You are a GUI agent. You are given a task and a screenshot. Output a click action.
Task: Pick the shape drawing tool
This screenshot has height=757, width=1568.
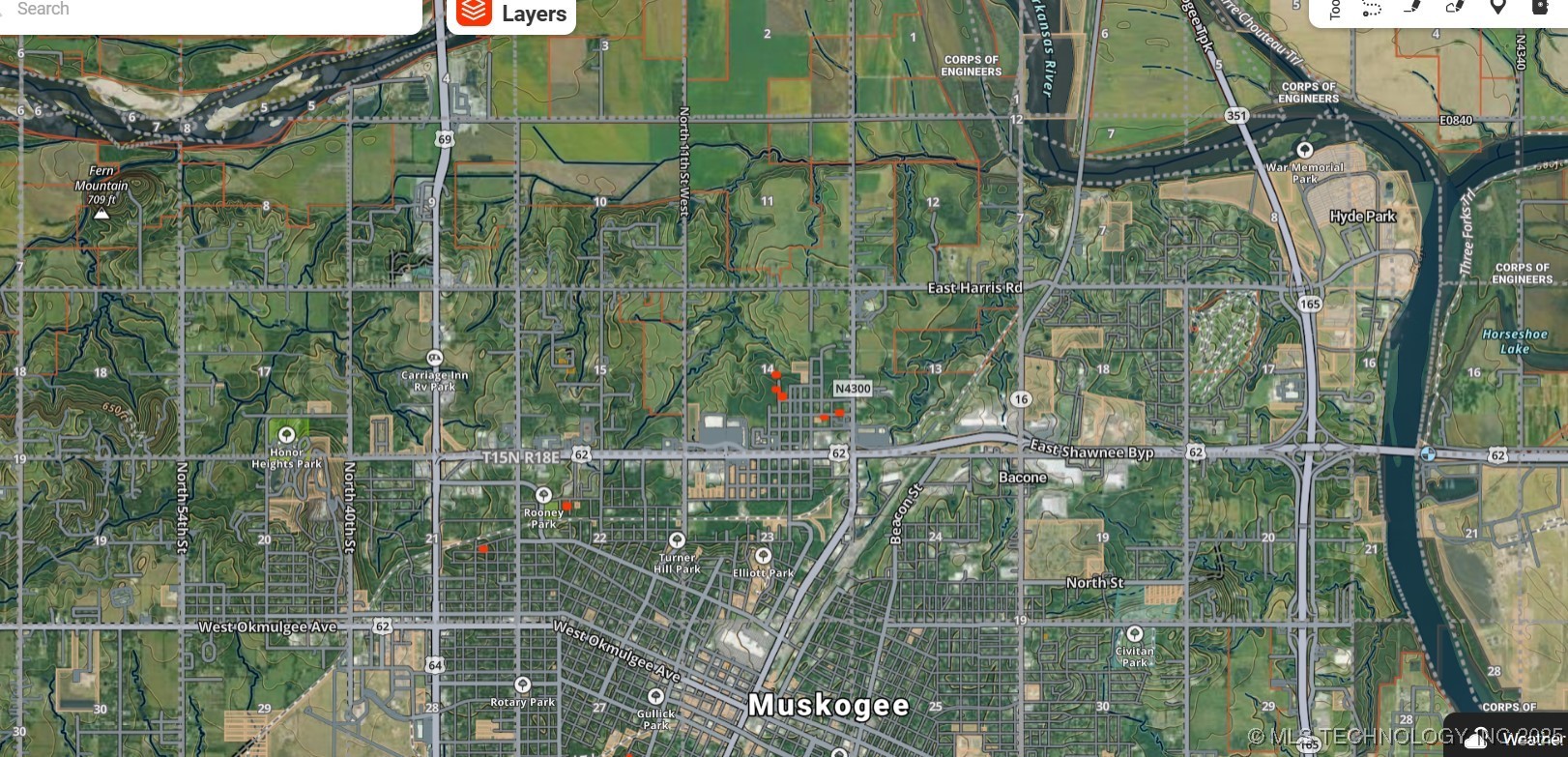pyautogui.click(x=1455, y=8)
